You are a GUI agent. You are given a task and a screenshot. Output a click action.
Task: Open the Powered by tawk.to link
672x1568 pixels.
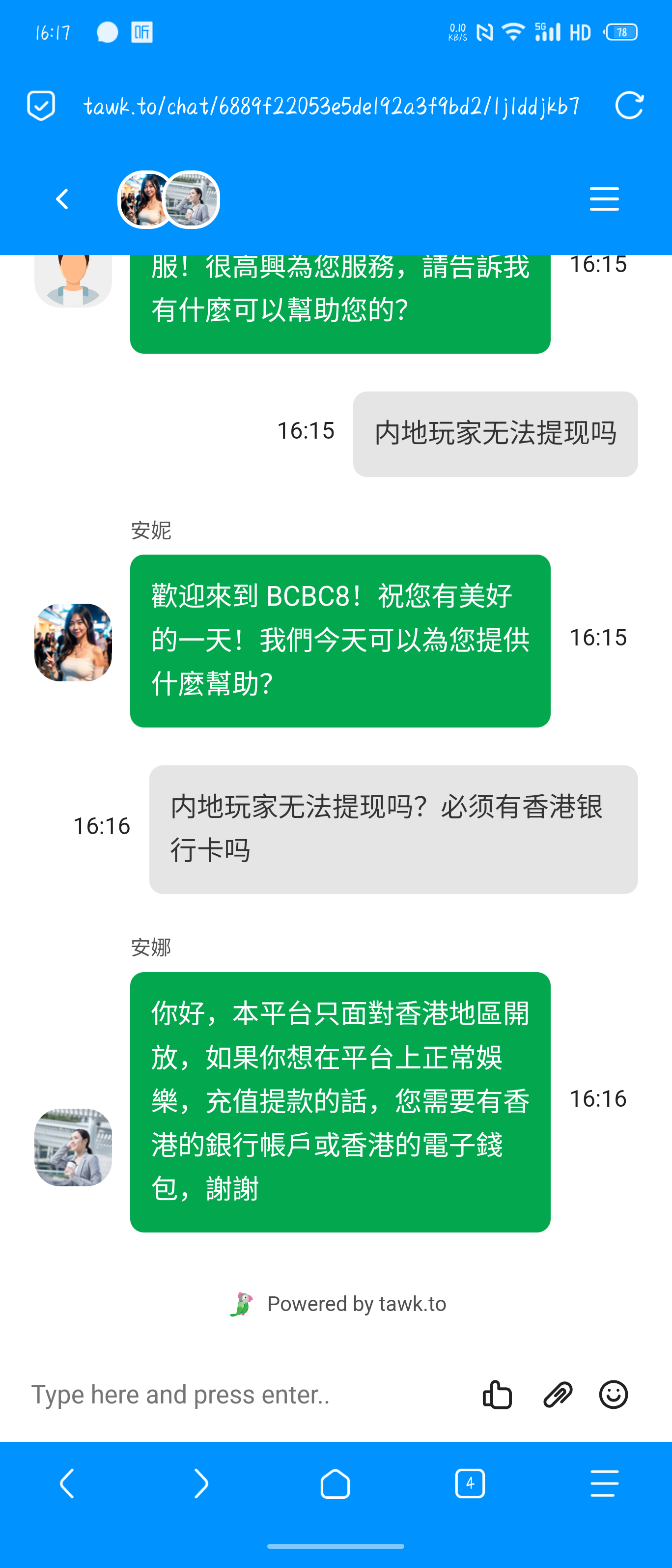tap(338, 1304)
